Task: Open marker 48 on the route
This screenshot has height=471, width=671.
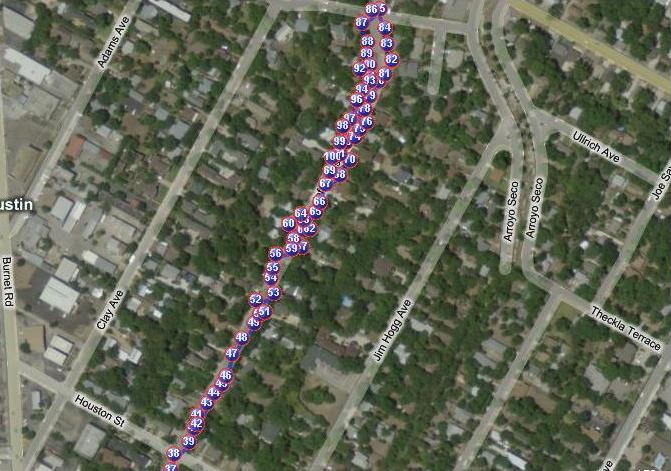Action: pos(241,337)
